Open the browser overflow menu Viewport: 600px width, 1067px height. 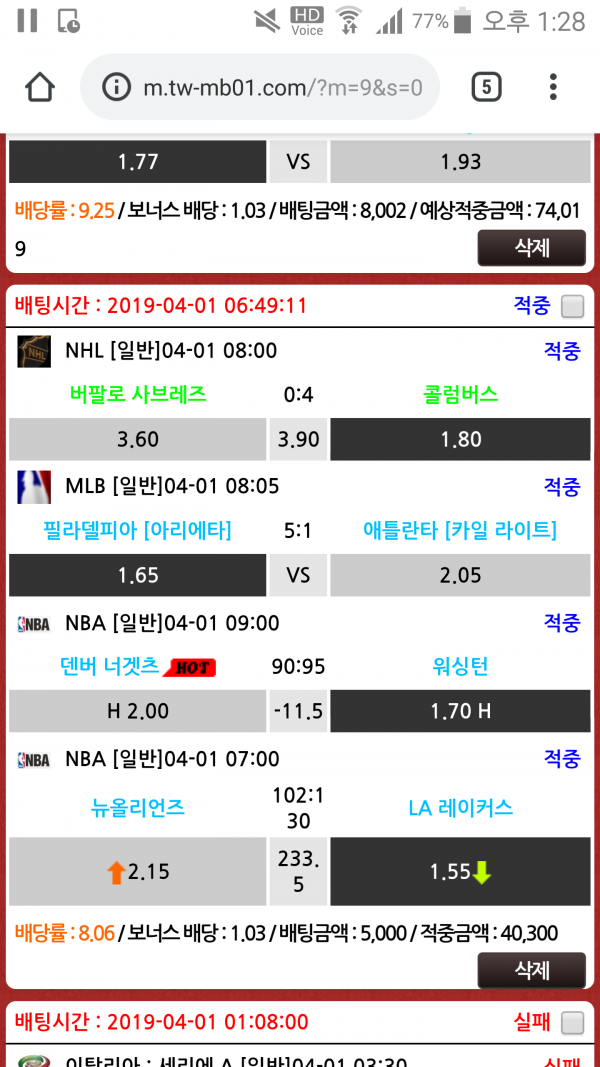point(553,88)
